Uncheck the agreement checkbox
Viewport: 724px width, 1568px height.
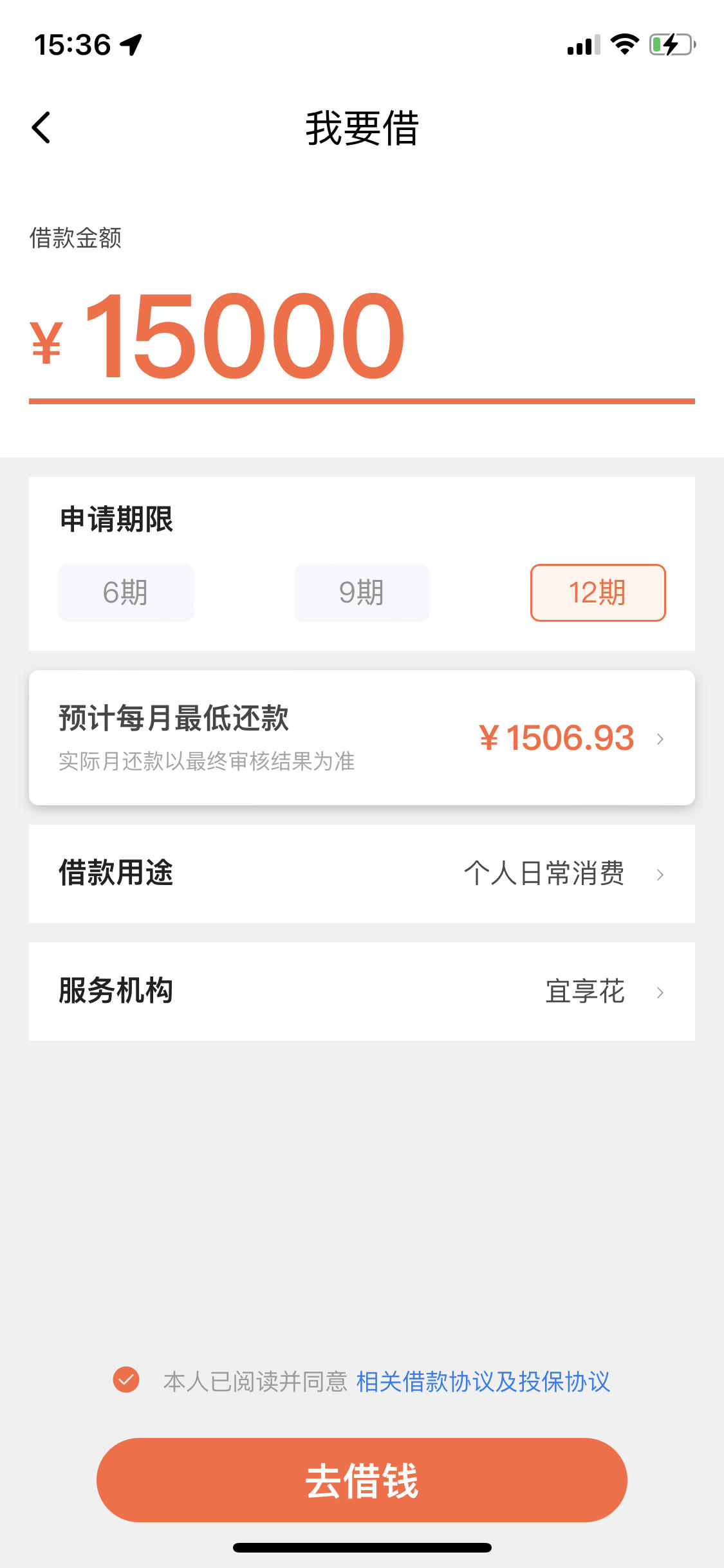[126, 1380]
